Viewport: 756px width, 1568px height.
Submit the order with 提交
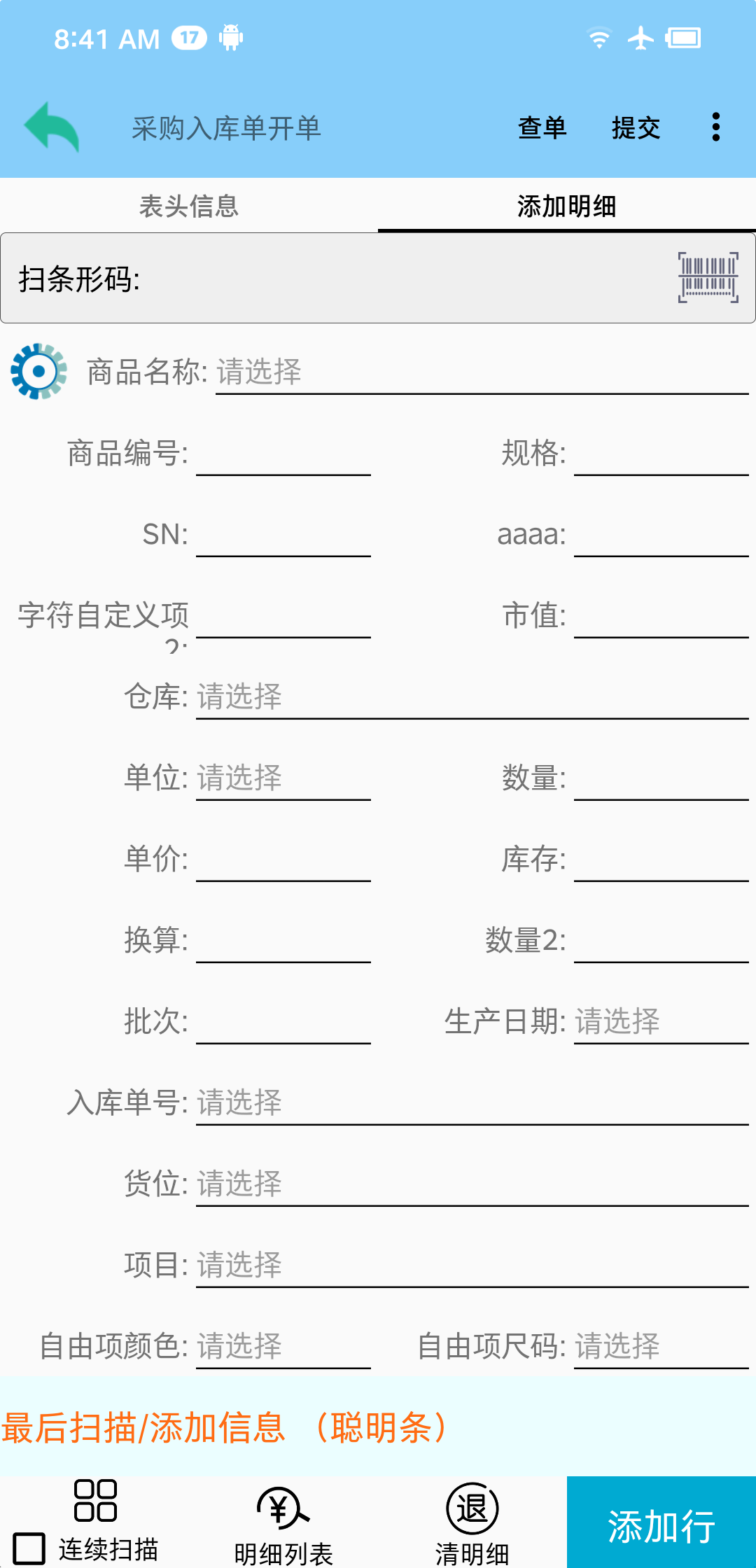636,128
